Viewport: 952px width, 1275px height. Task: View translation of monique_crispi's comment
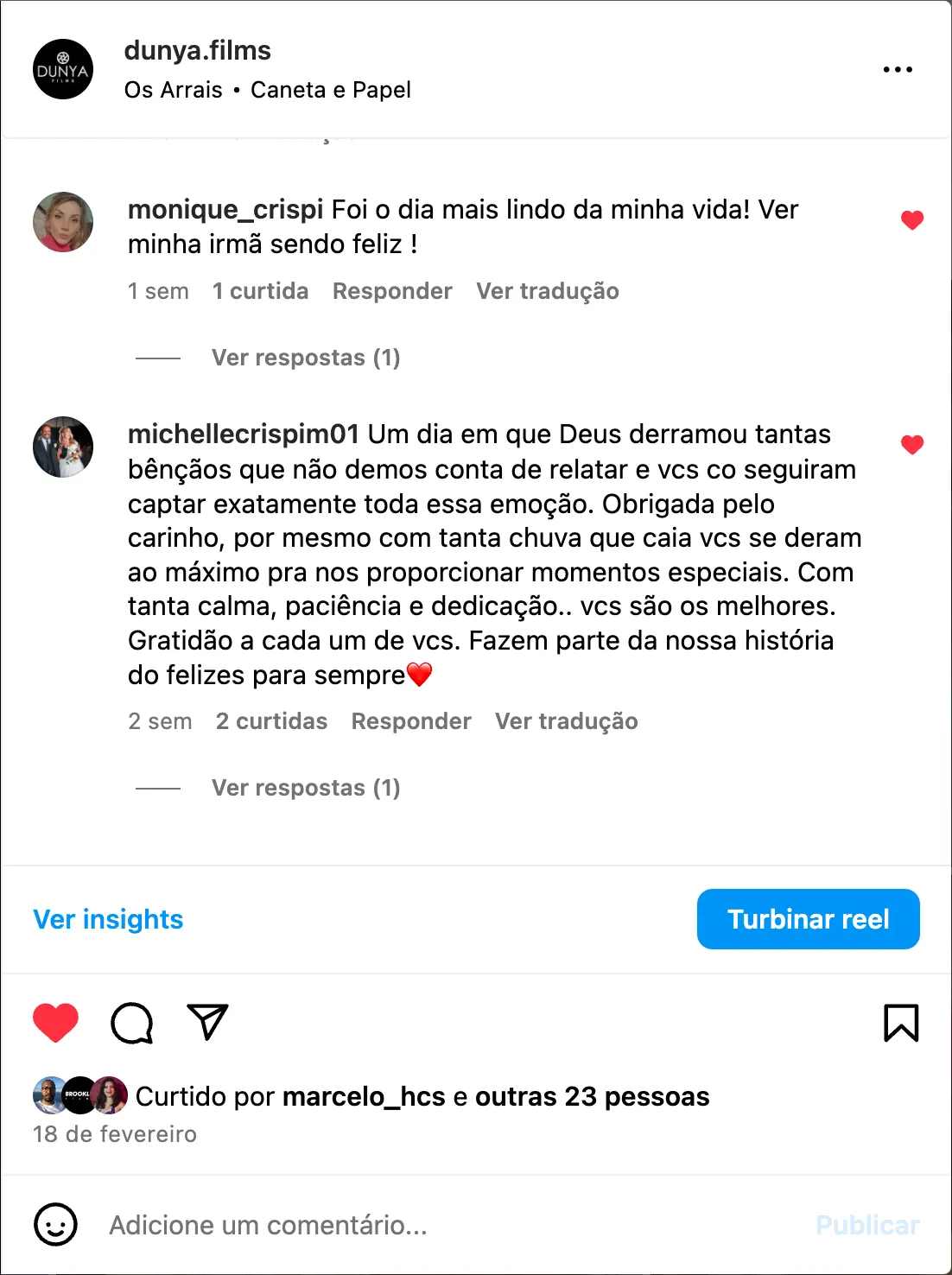click(x=547, y=291)
